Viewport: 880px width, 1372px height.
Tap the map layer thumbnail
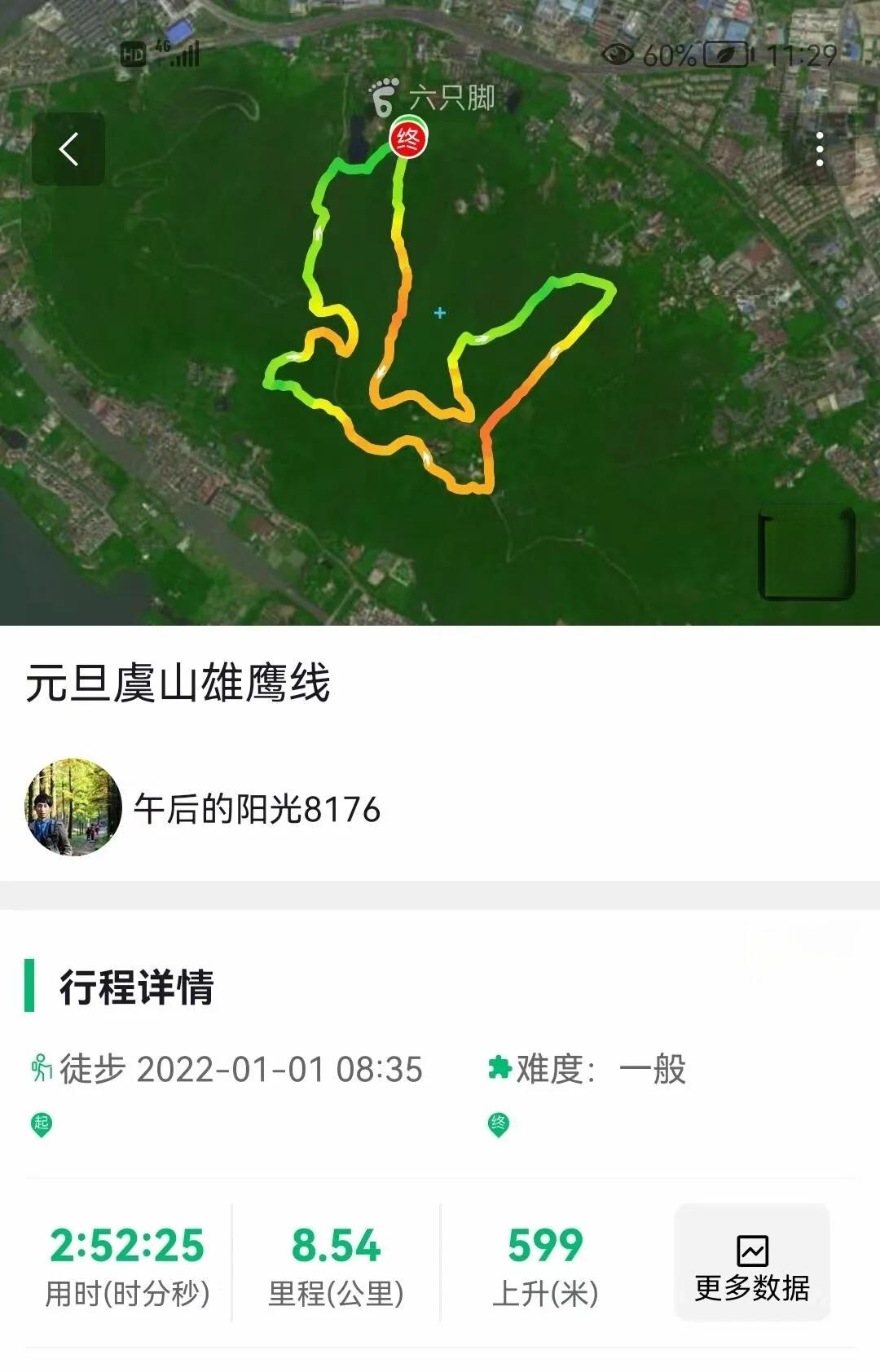click(806, 552)
